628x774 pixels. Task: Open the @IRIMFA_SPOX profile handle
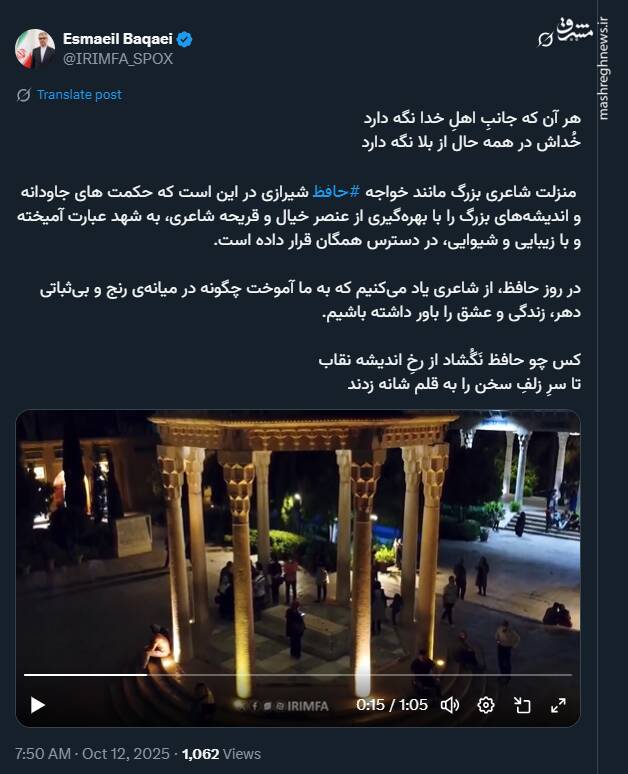pos(118,59)
